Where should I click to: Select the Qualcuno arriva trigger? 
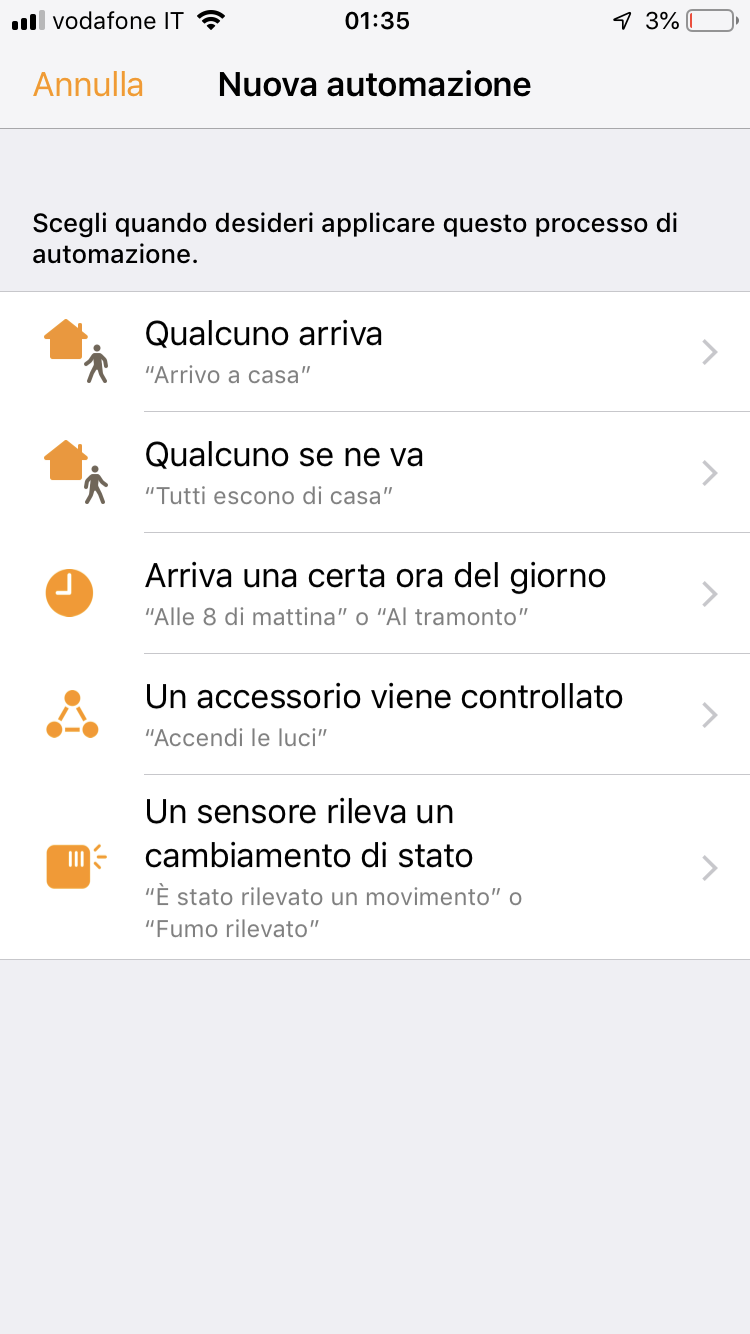375,352
